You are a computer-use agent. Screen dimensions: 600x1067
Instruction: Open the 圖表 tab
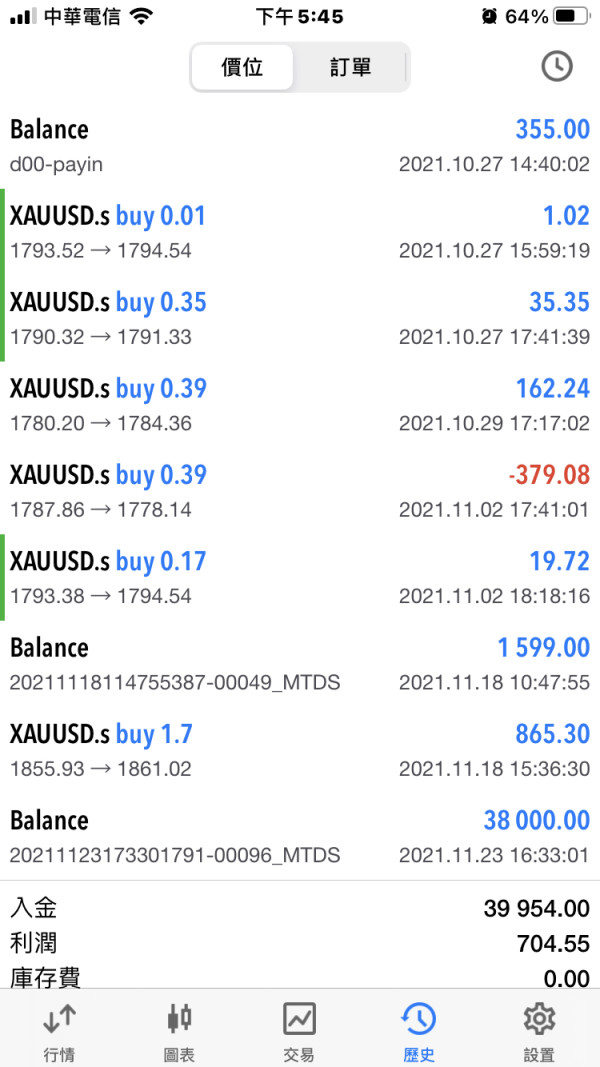pos(179,1030)
